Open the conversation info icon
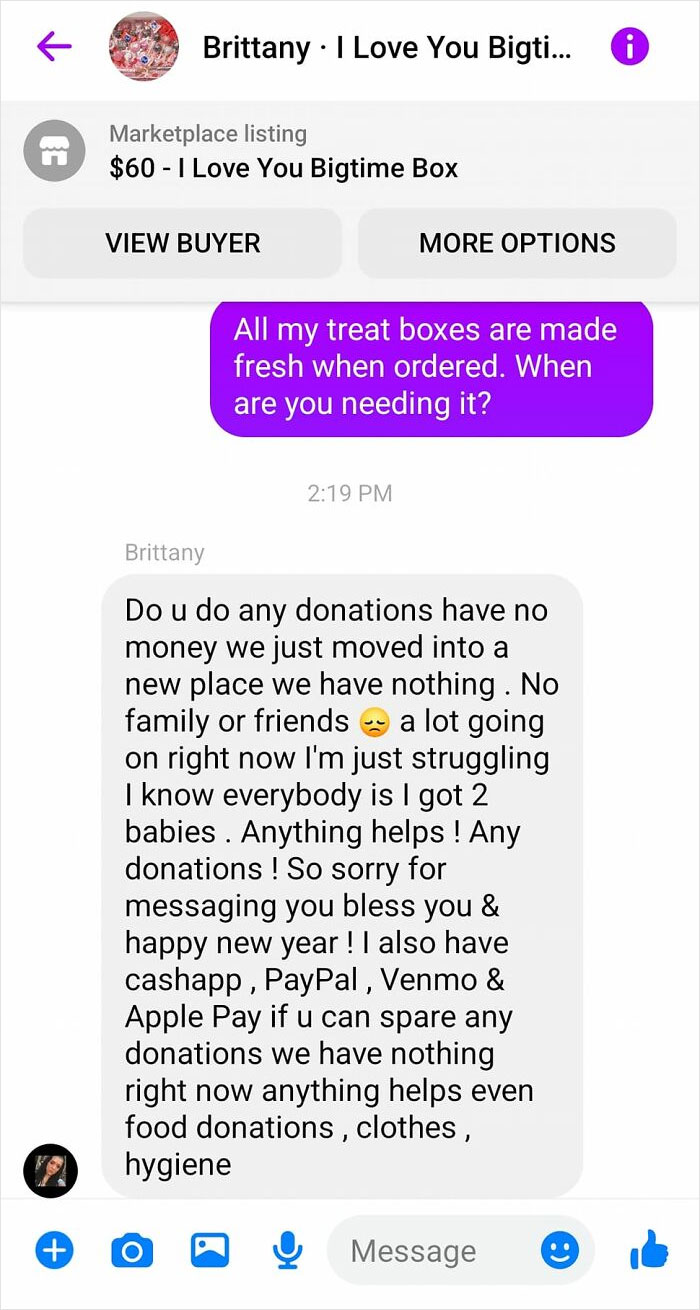The image size is (700, 1310). 630,47
